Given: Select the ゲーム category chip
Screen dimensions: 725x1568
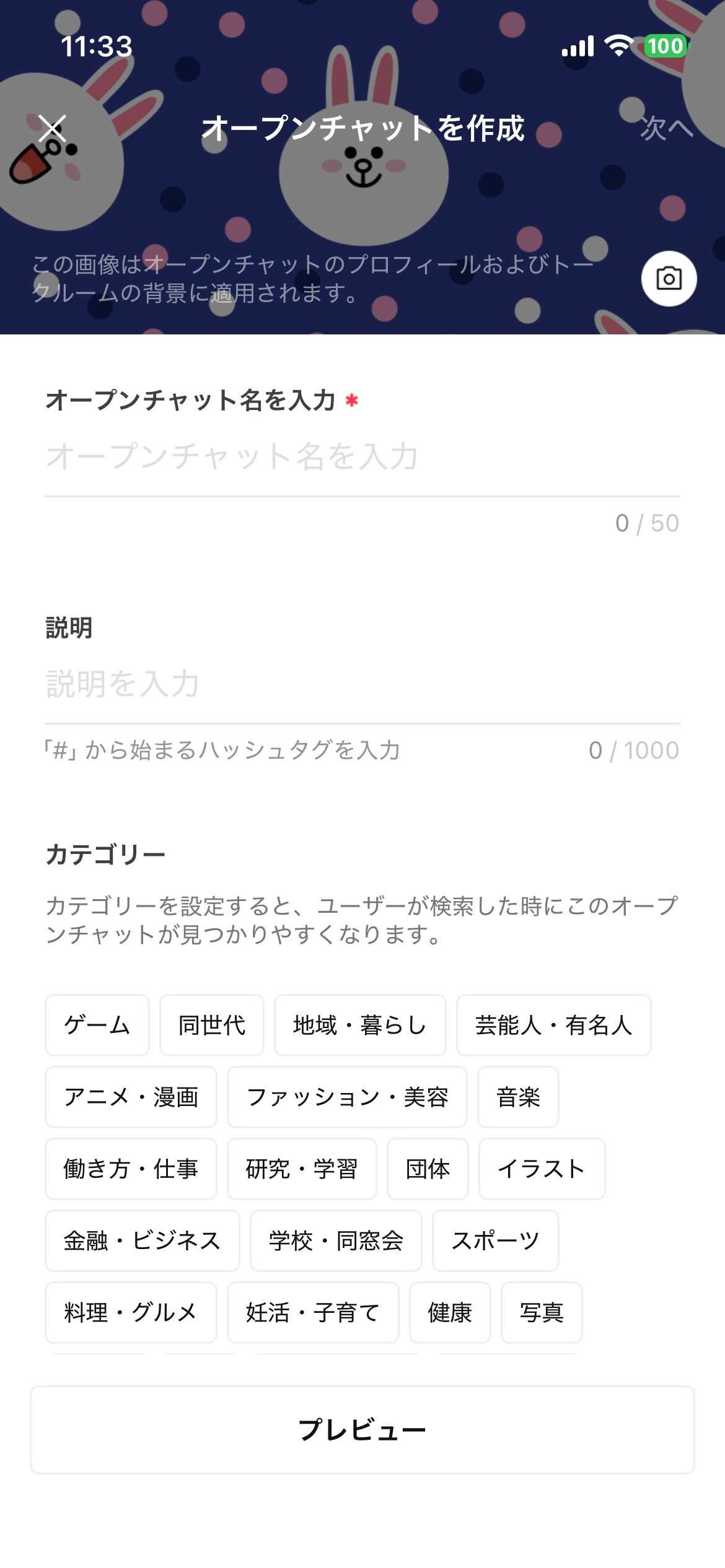Looking at the screenshot, I should point(97,1026).
